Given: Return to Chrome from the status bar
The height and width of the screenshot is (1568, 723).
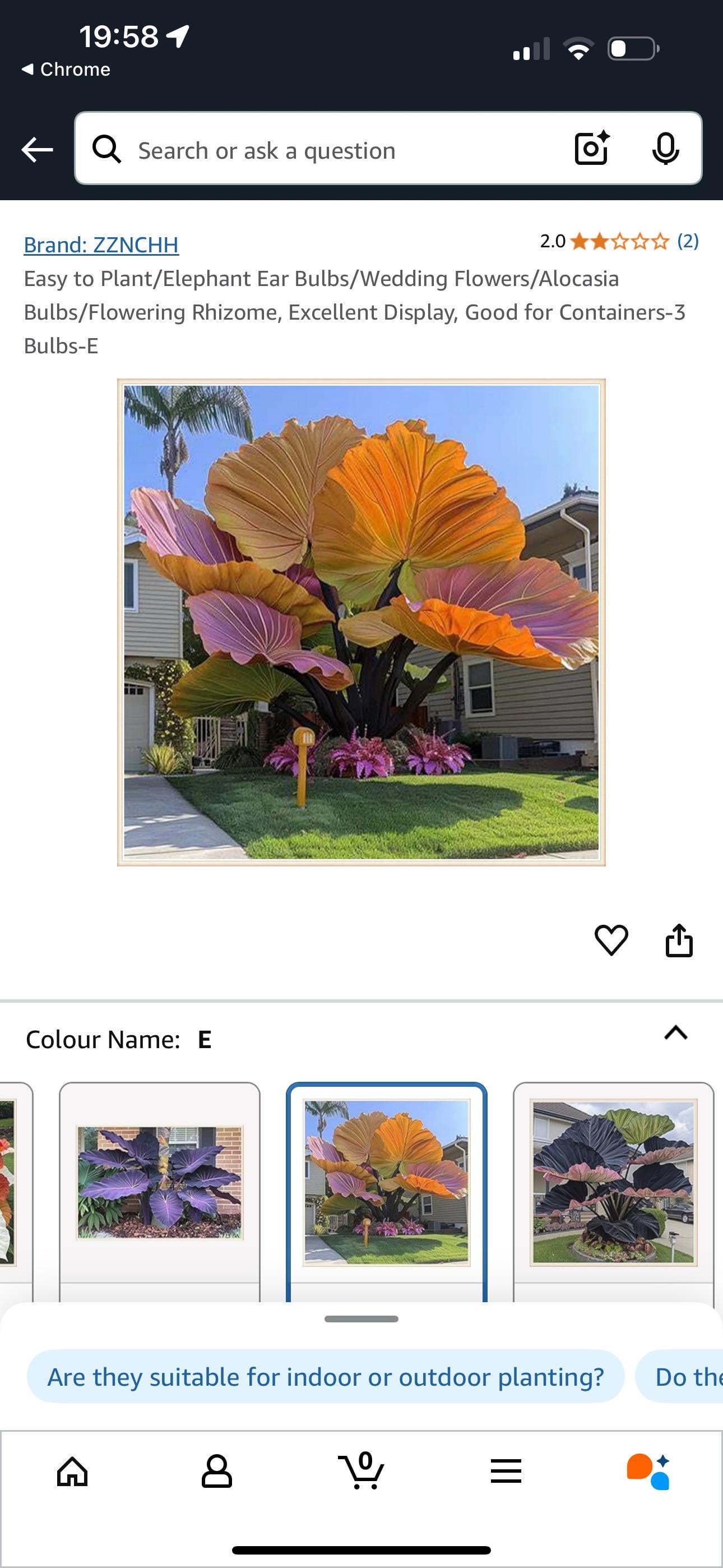Looking at the screenshot, I should coord(66,70).
